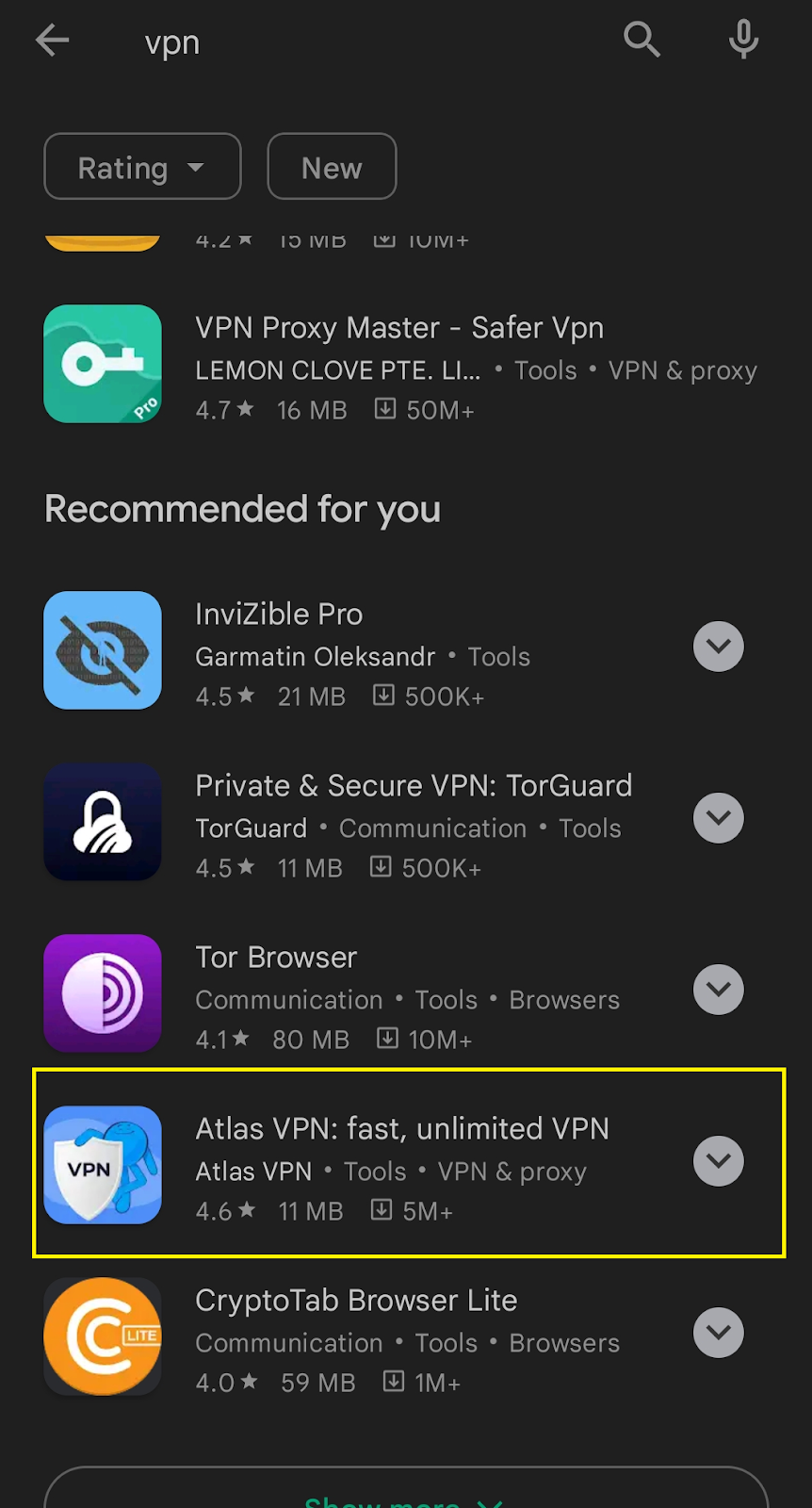
Task: Open Atlas VPN: fast, unlimited VPN
Action: pyautogui.click(x=358, y=1165)
